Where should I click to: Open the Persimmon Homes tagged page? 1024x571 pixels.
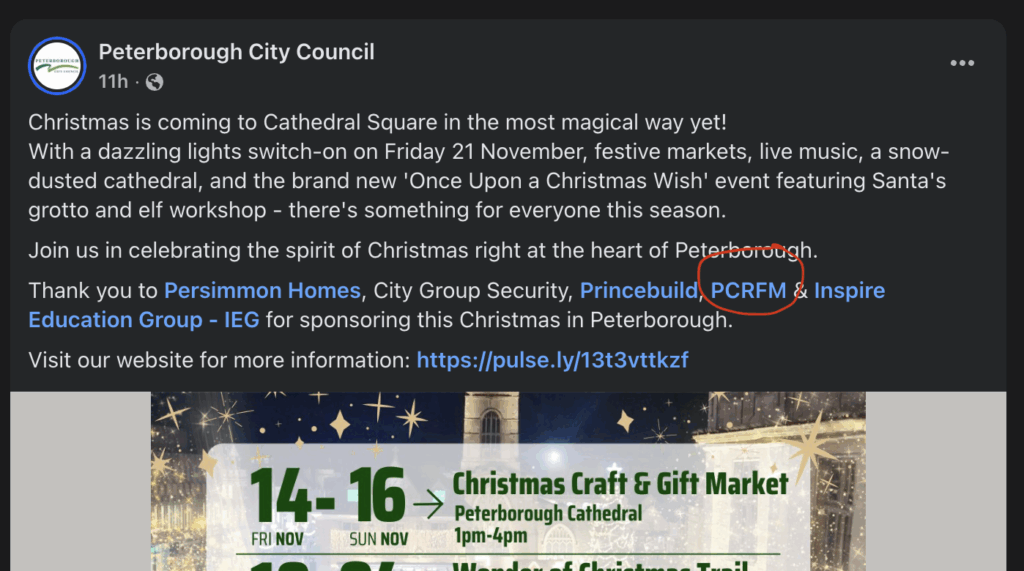[x=262, y=291]
